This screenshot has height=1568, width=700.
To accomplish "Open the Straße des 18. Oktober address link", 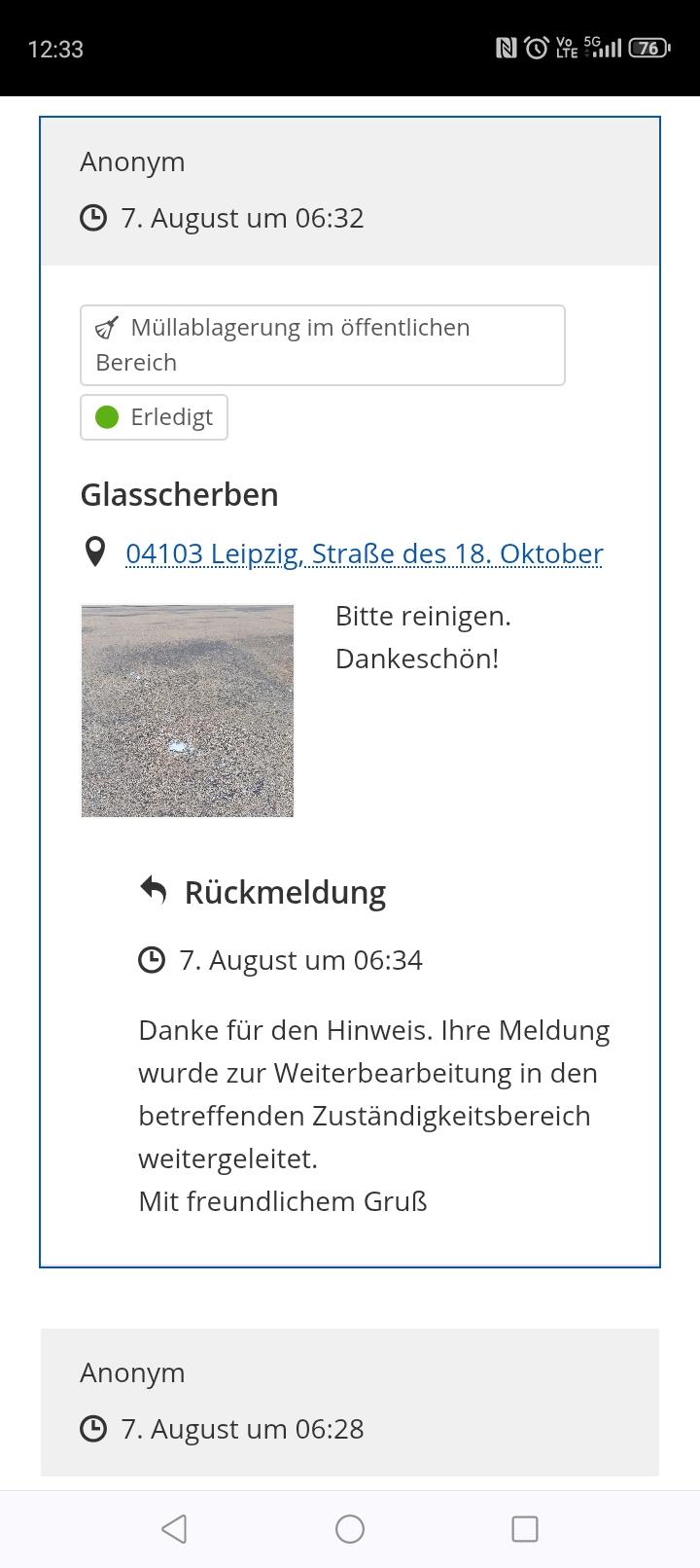I will (365, 553).
